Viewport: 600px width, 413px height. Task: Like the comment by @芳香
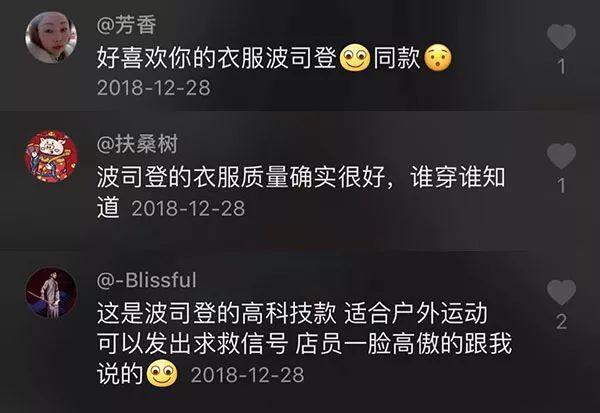pyautogui.click(x=562, y=38)
